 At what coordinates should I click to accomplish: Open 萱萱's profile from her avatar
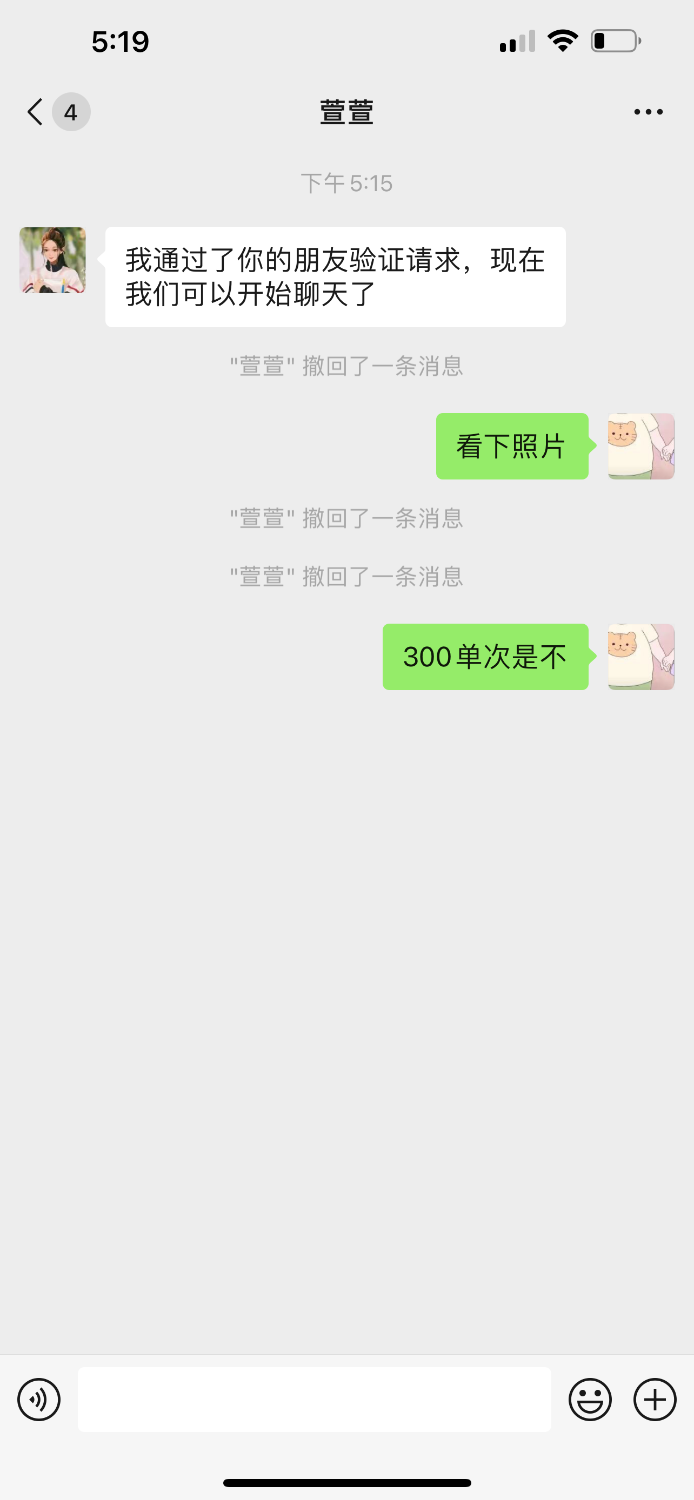click(x=52, y=260)
